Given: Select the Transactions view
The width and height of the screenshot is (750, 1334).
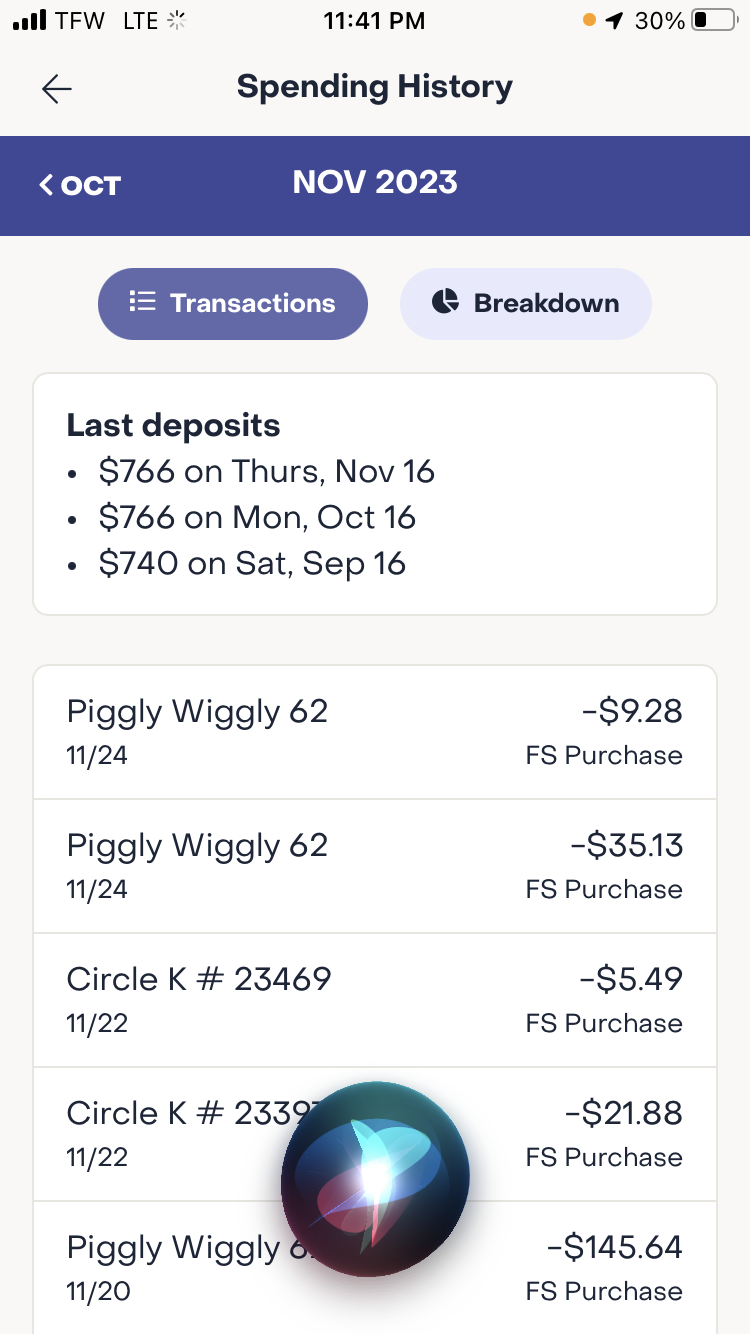Looking at the screenshot, I should click(233, 303).
